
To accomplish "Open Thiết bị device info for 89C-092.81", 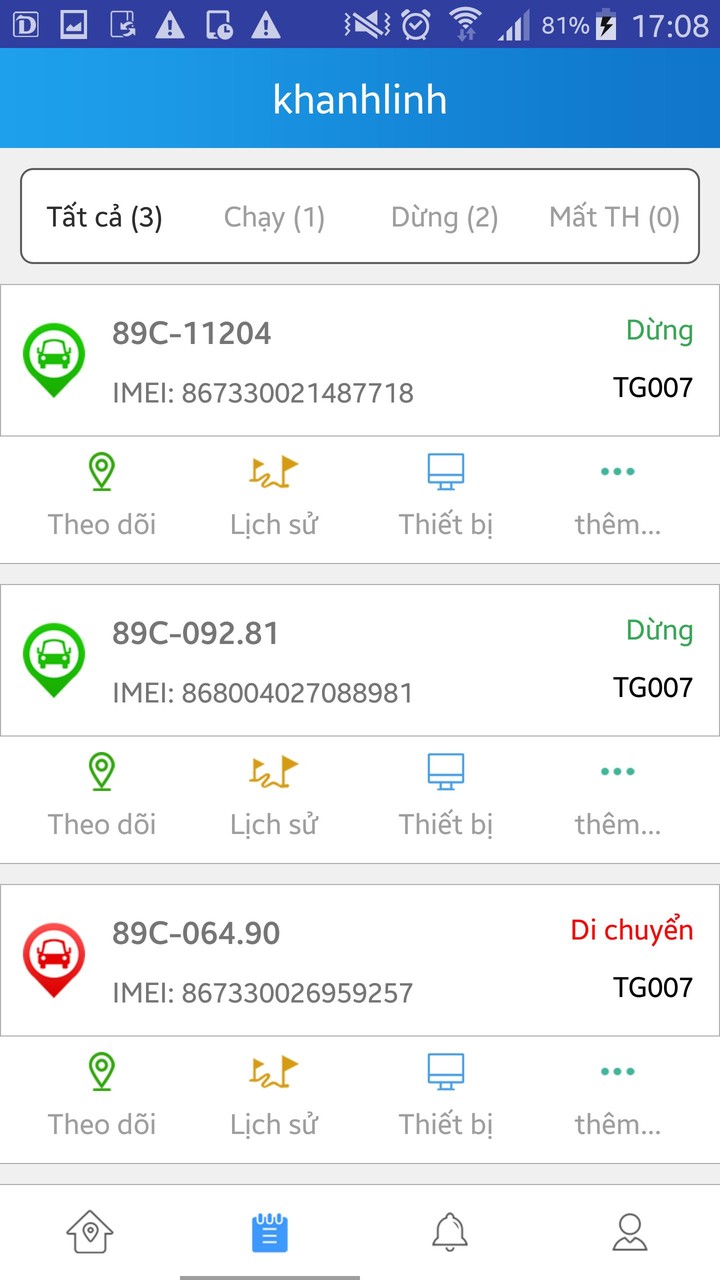I will point(445,790).
